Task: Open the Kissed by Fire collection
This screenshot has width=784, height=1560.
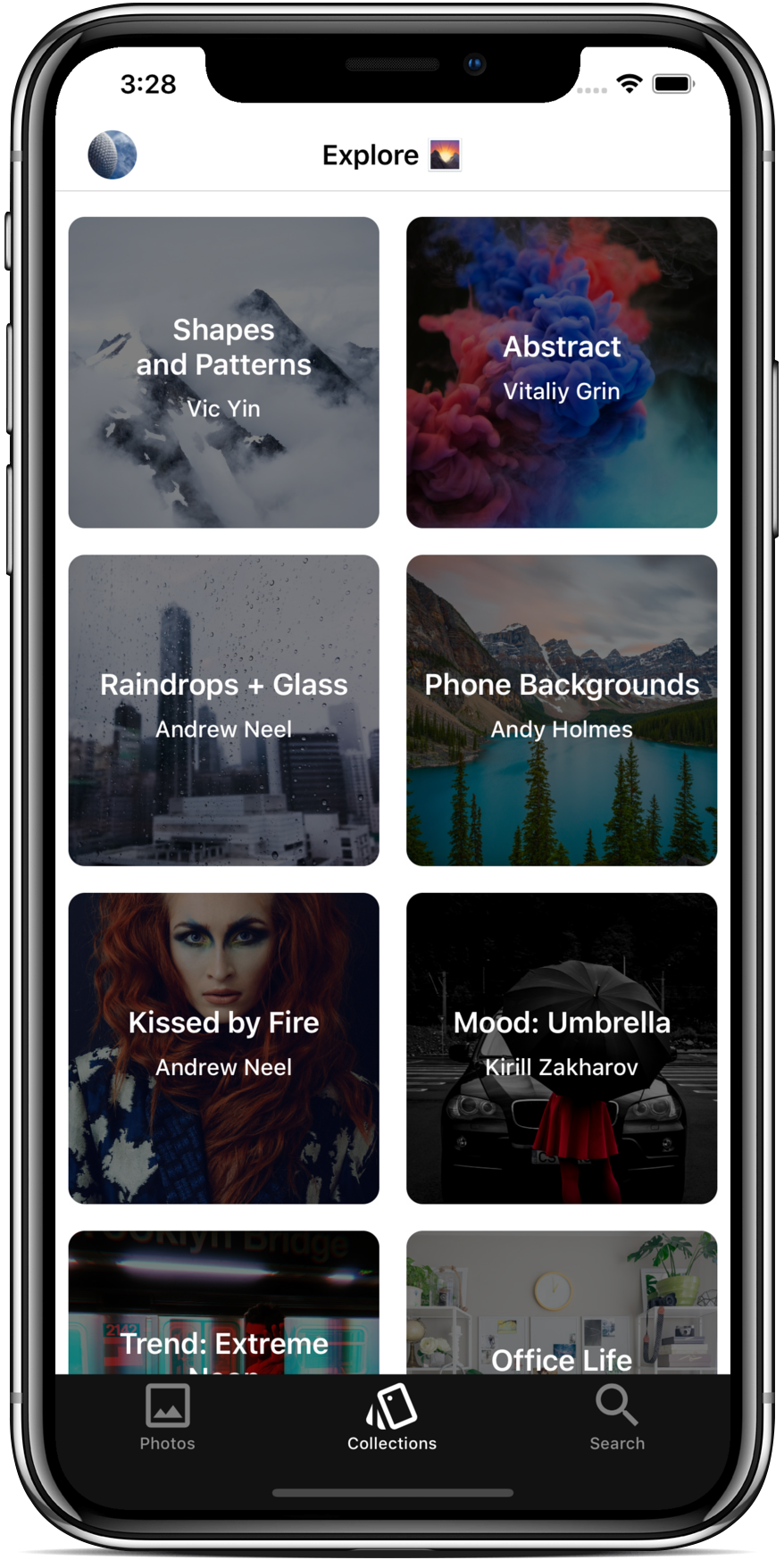Action: [x=224, y=1048]
